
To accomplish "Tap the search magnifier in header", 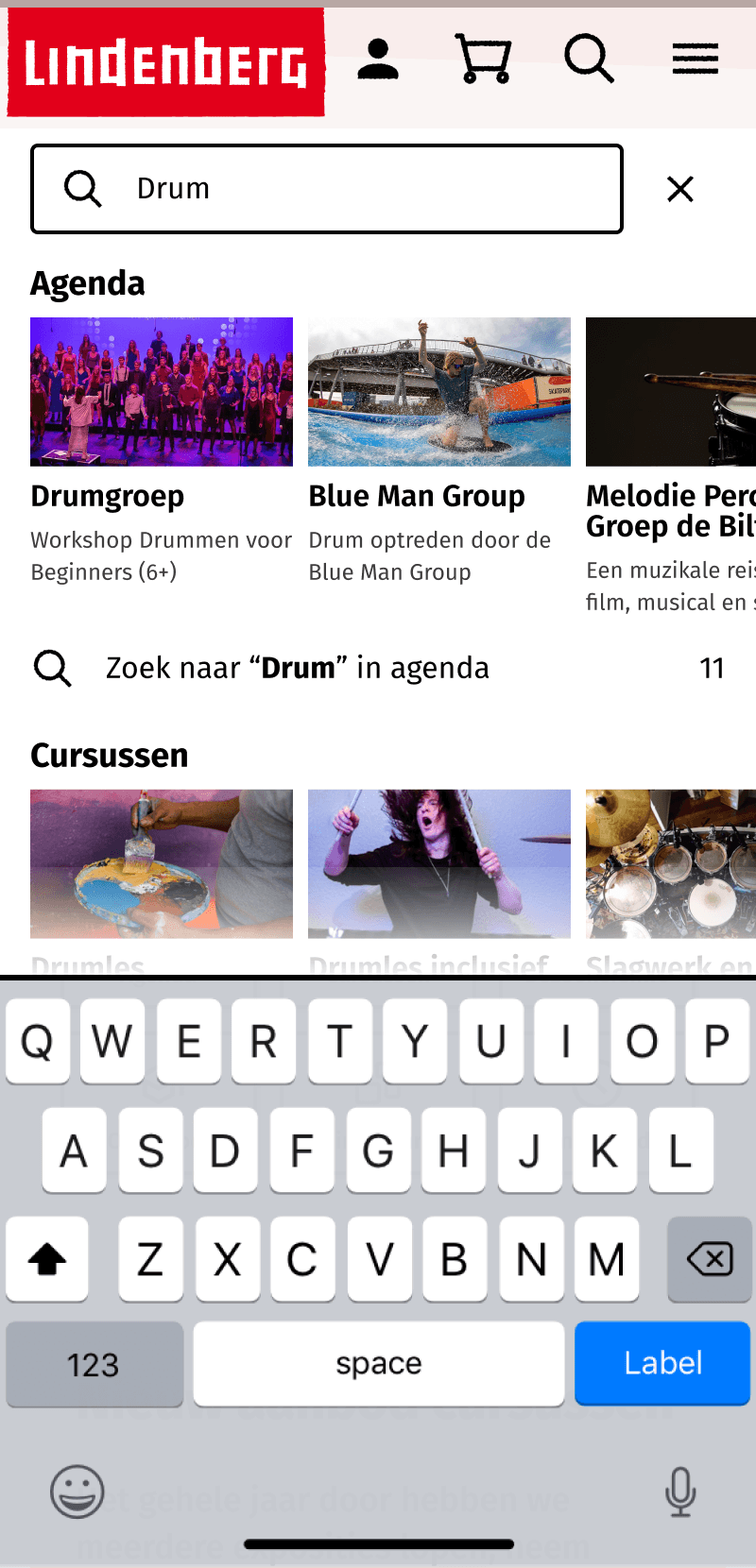I will 589,60.
